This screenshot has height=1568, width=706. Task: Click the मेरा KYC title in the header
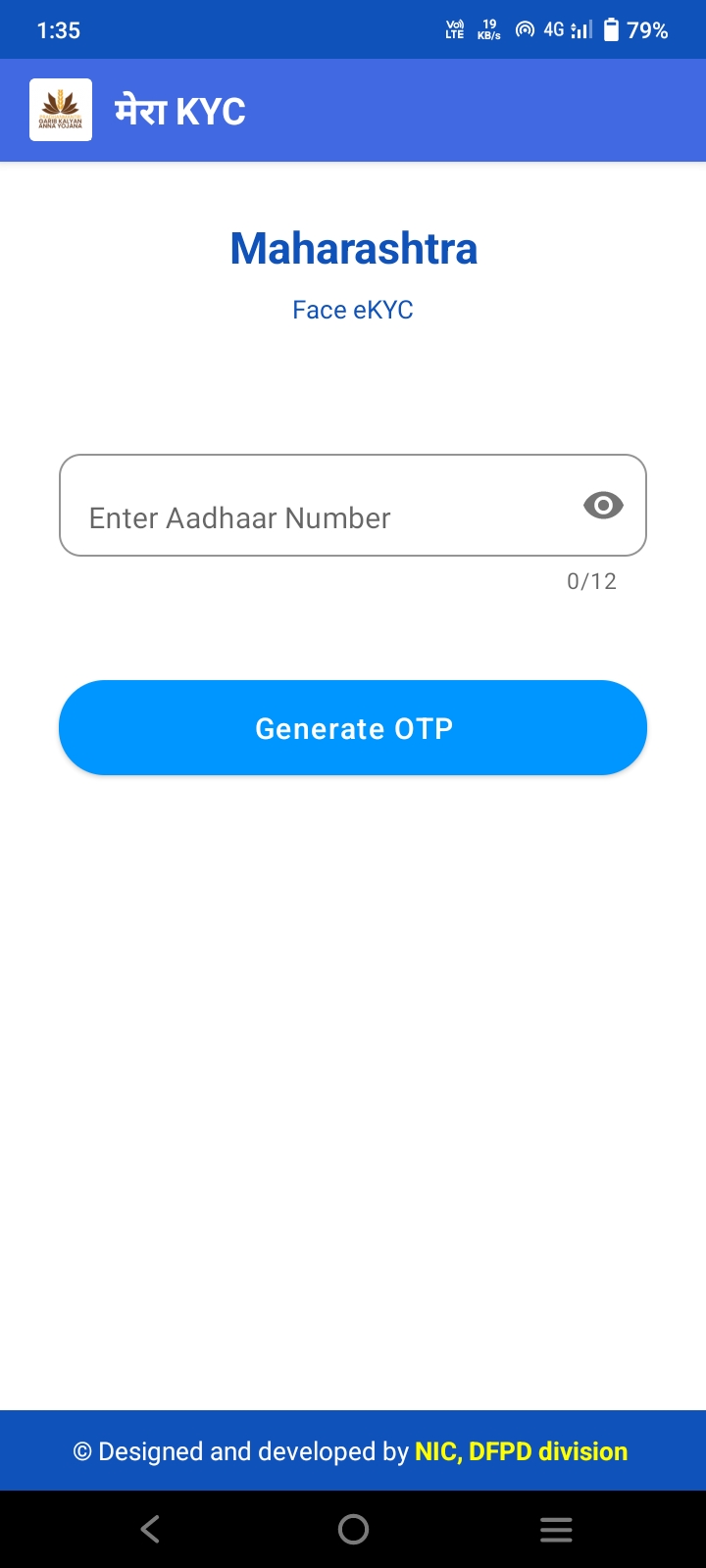coord(179,110)
